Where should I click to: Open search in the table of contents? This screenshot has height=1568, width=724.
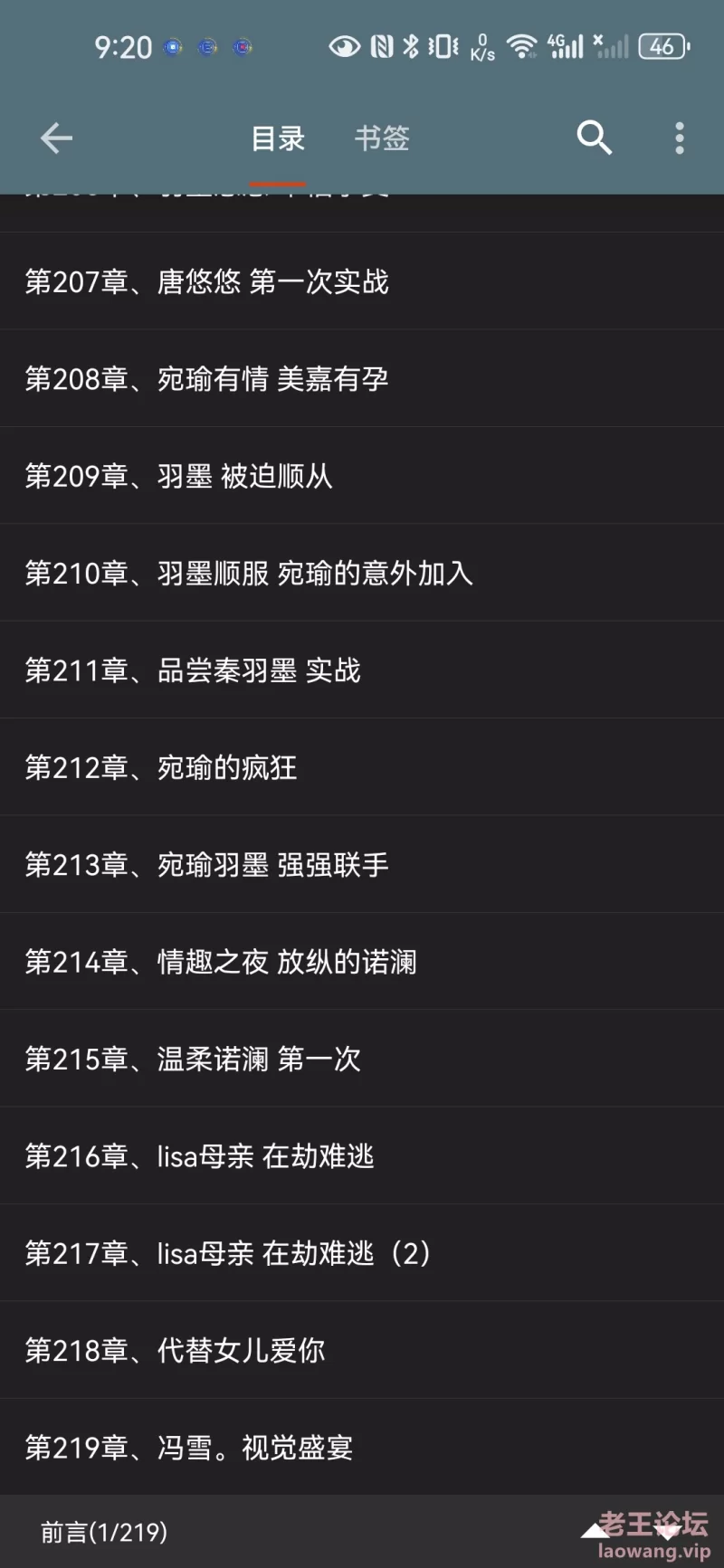pyautogui.click(x=595, y=138)
